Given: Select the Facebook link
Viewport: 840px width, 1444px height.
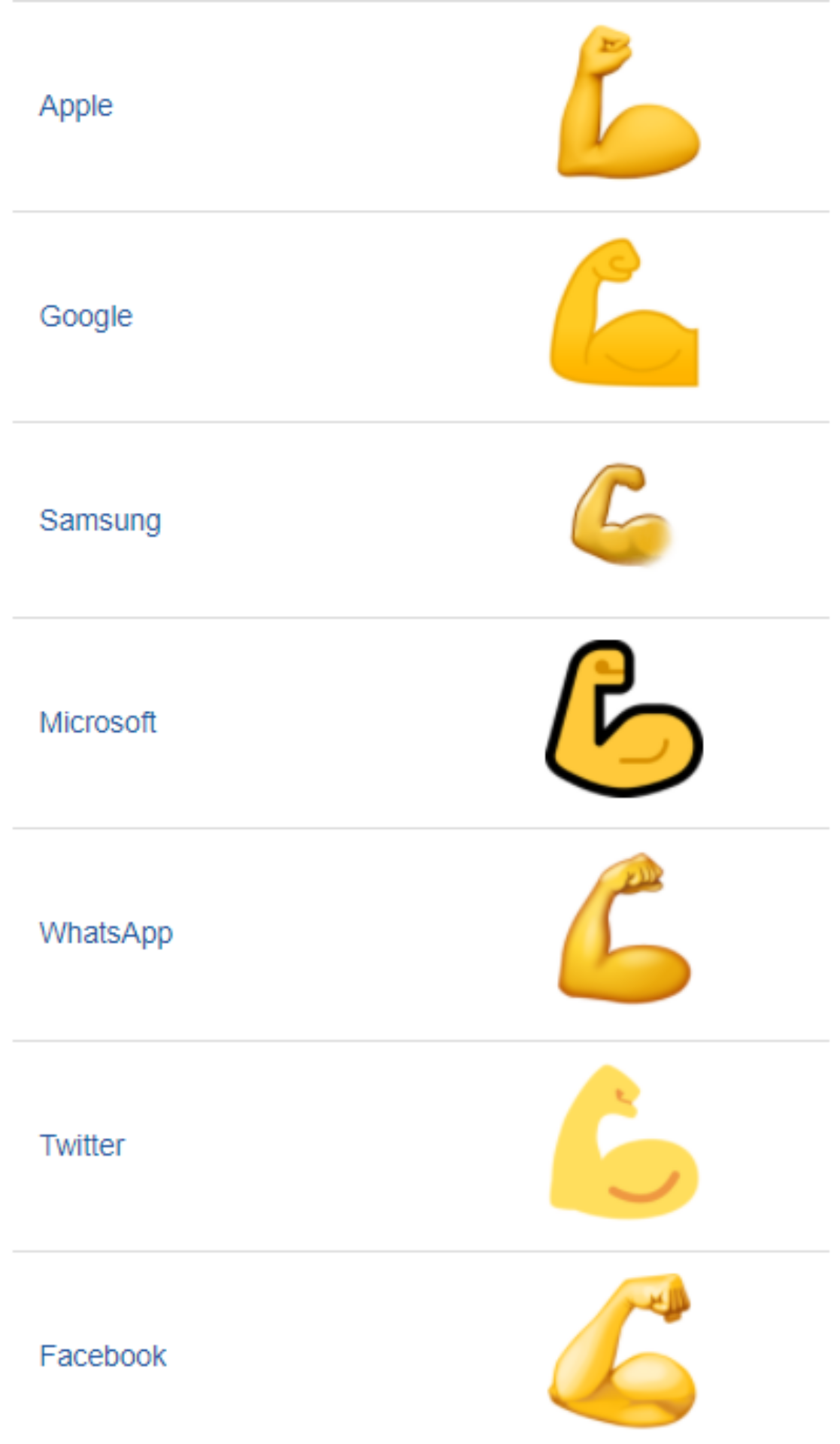Looking at the screenshot, I should click(x=103, y=1356).
